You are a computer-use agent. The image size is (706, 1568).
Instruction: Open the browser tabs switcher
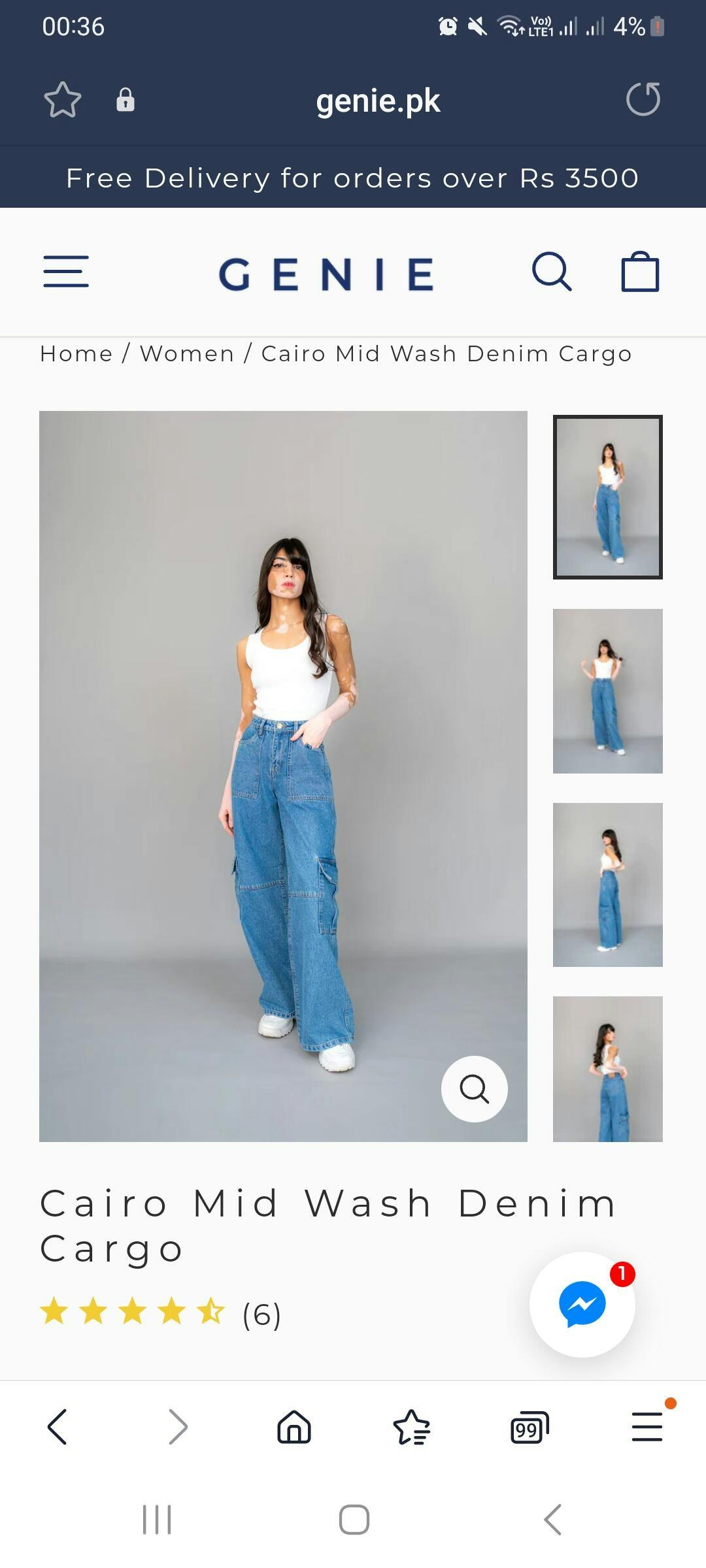pos(529,1427)
